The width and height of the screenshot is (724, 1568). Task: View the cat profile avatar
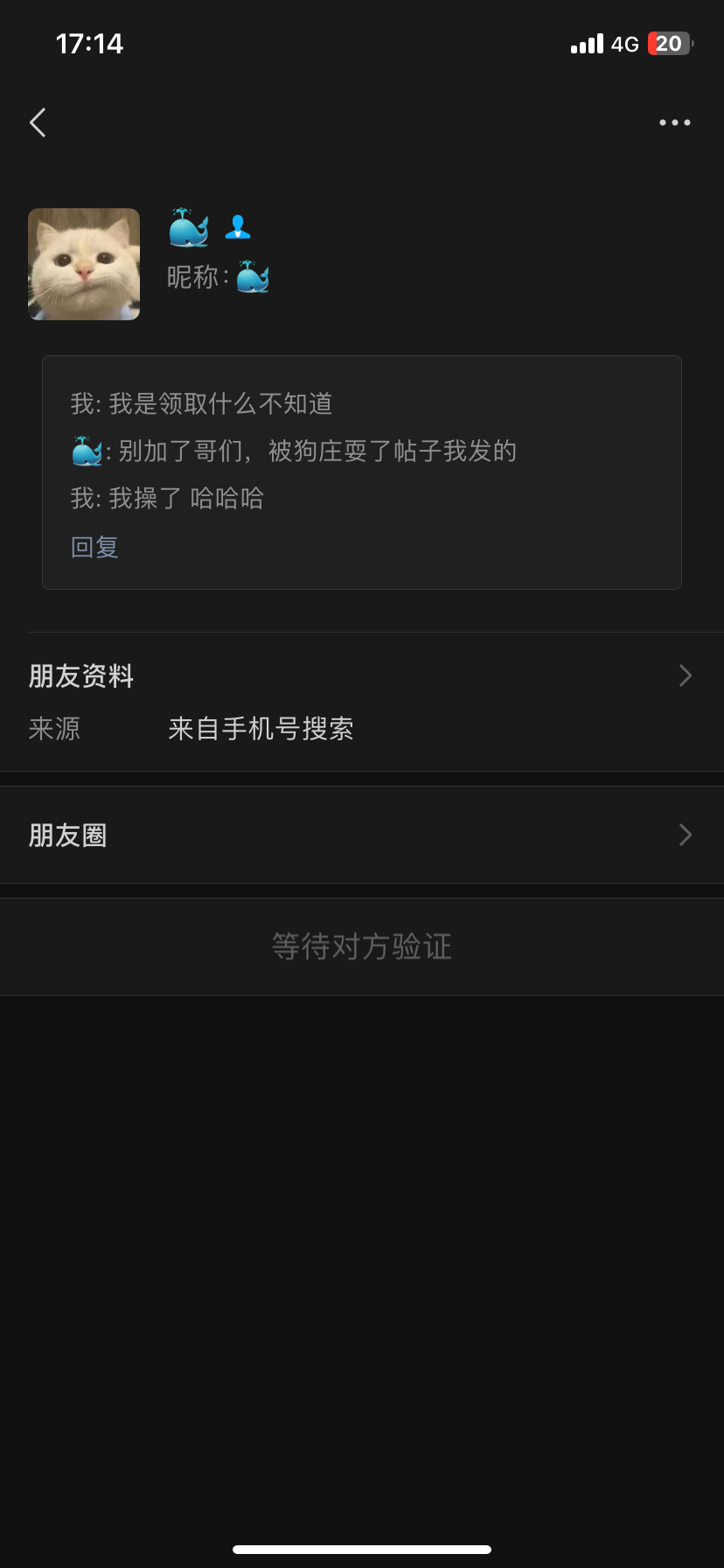pyautogui.click(x=84, y=264)
